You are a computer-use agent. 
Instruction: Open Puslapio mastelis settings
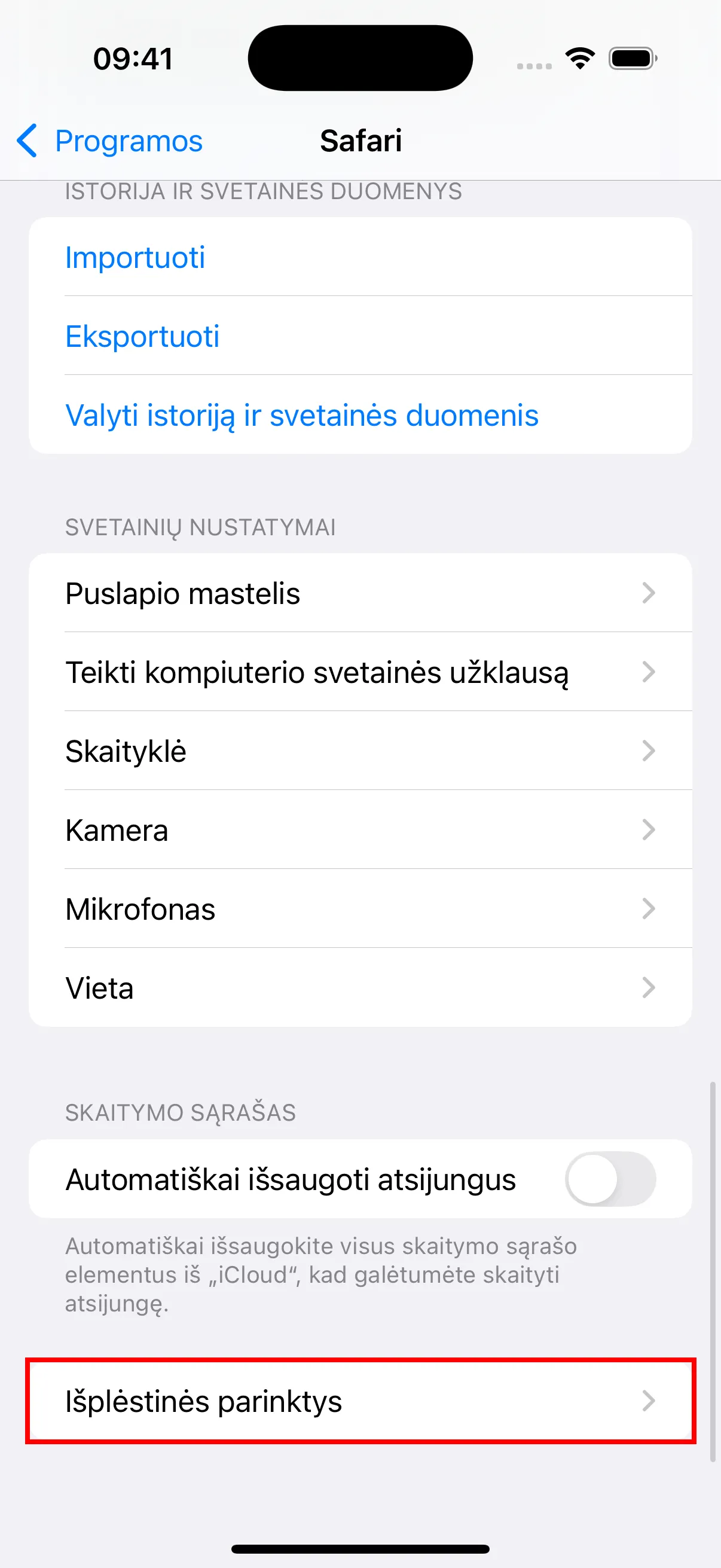[x=359, y=593]
